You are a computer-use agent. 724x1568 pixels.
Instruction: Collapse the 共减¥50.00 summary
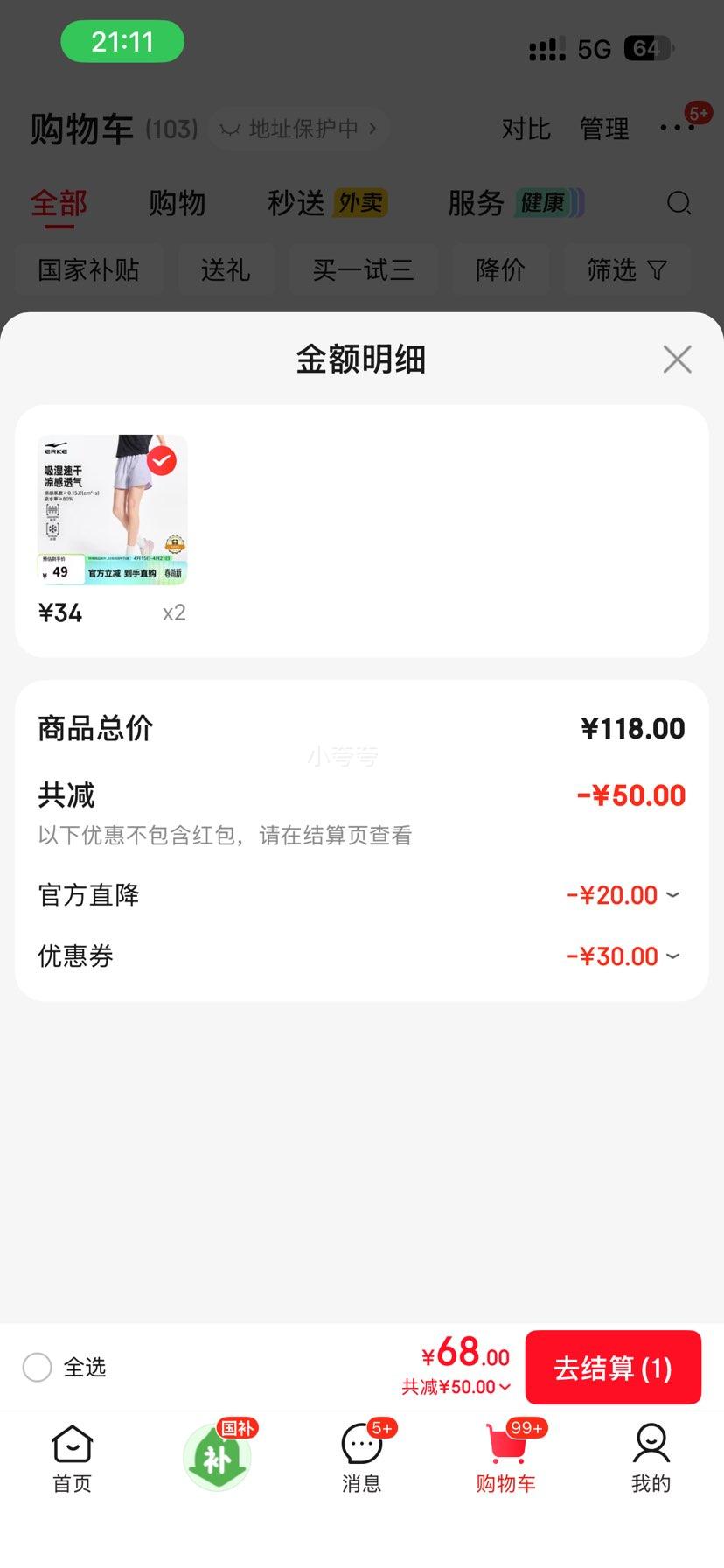point(456,1387)
